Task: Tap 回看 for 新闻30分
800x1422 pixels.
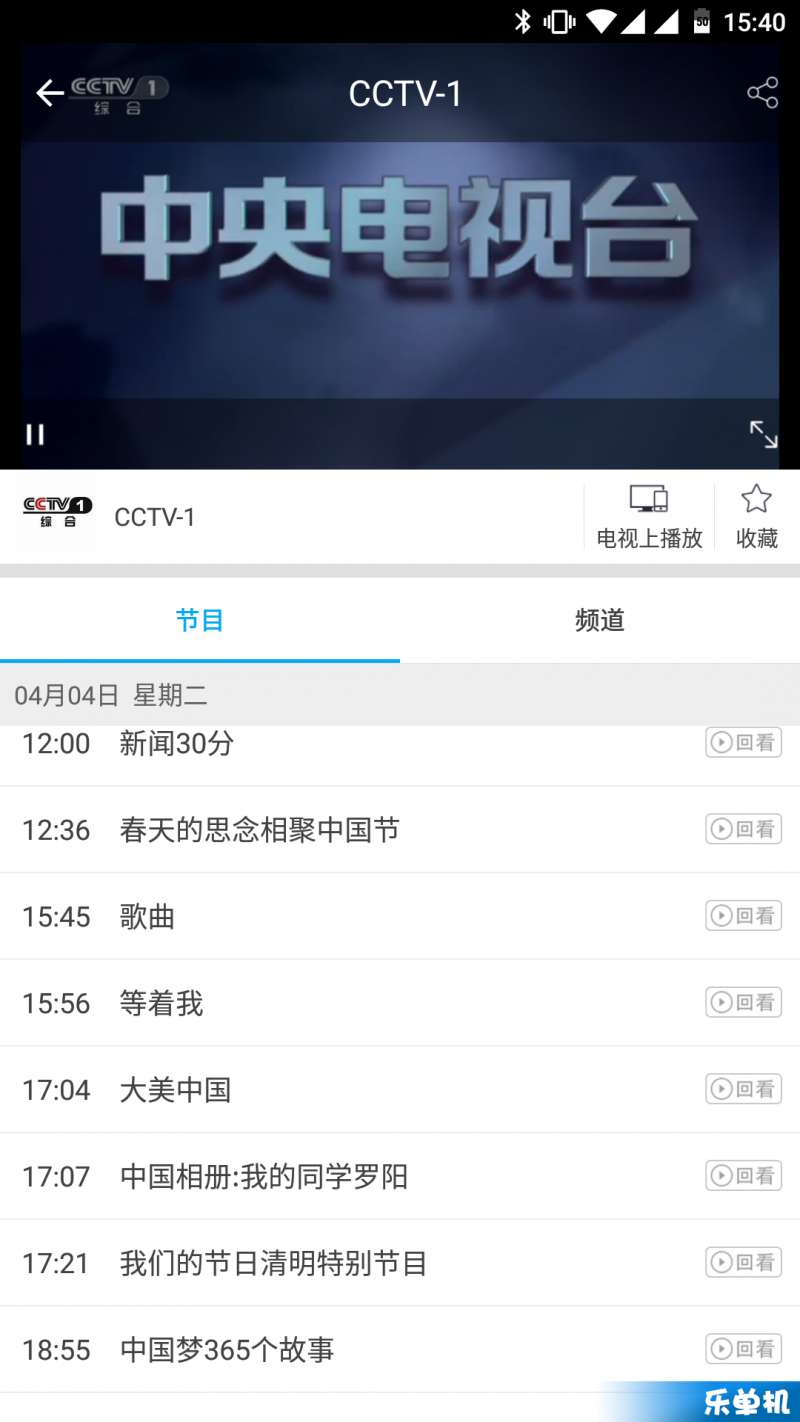Action: pyautogui.click(x=743, y=742)
